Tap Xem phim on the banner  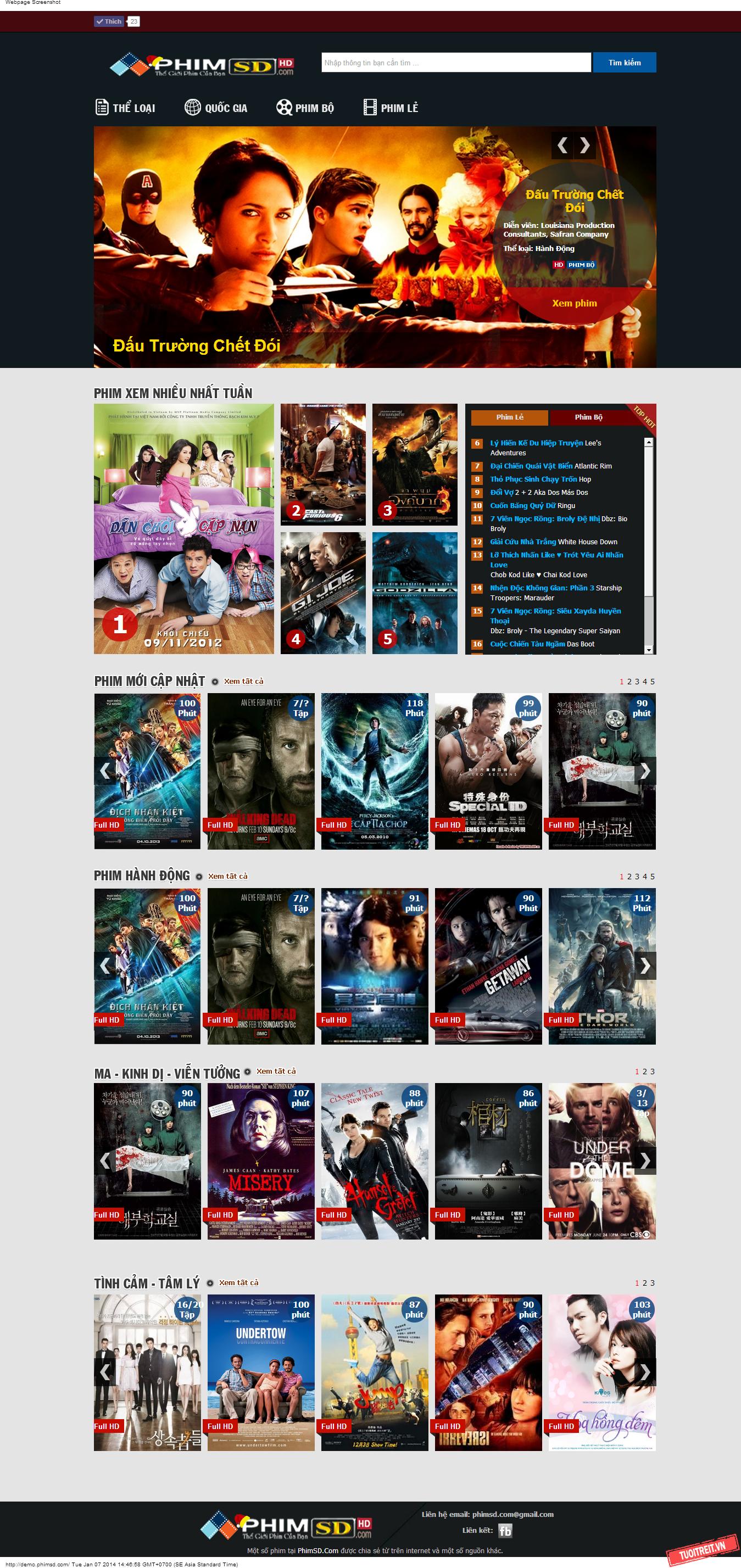pyautogui.click(x=574, y=303)
